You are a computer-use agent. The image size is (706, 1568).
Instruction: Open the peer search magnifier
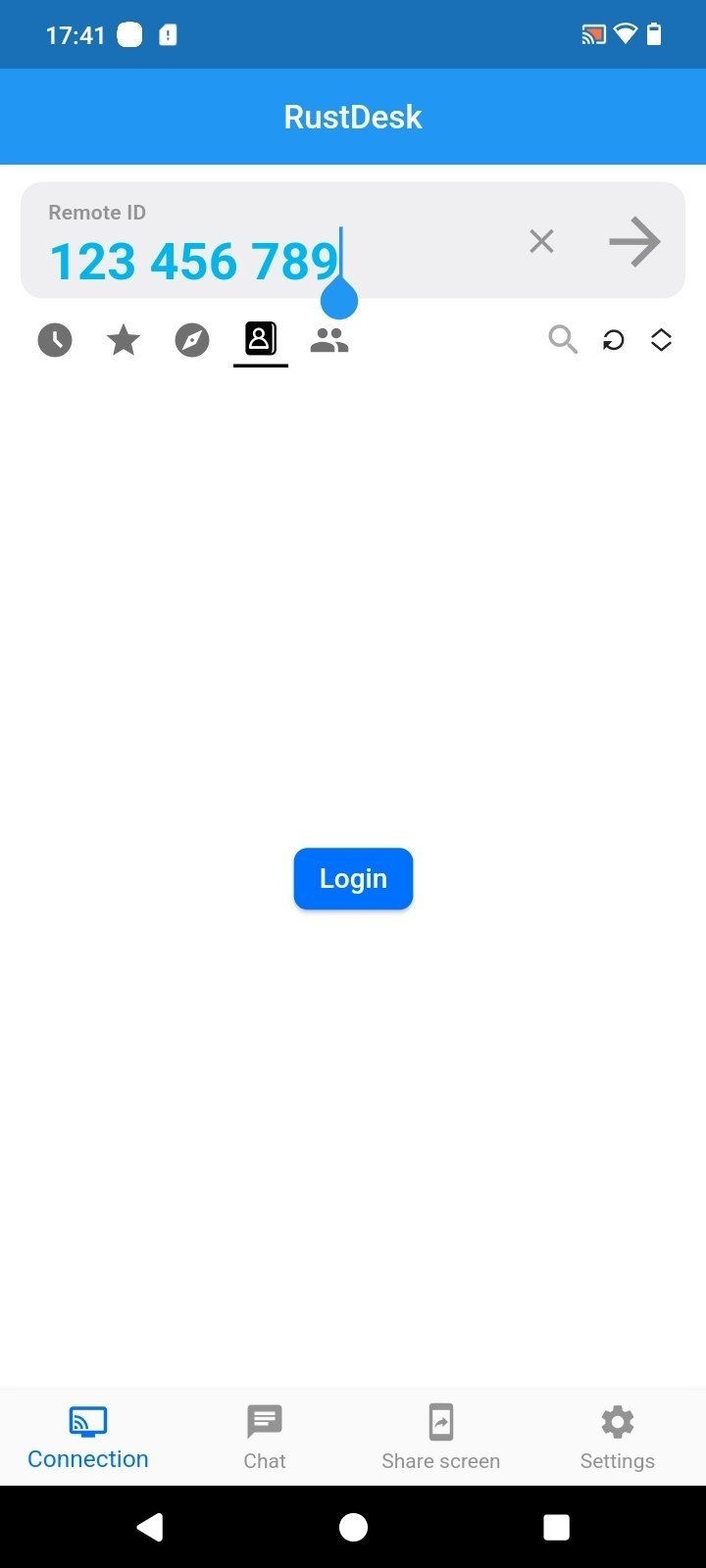[562, 340]
